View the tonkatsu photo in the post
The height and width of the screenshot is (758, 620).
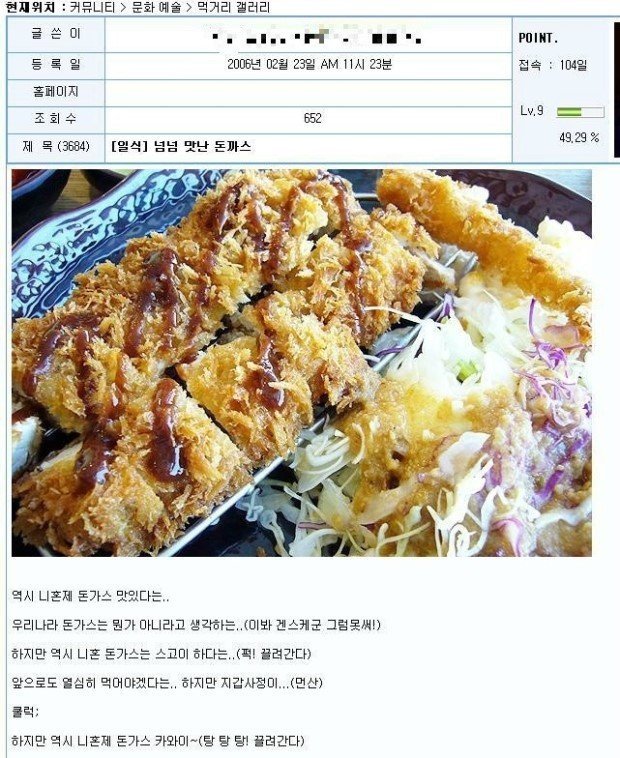[301, 362]
